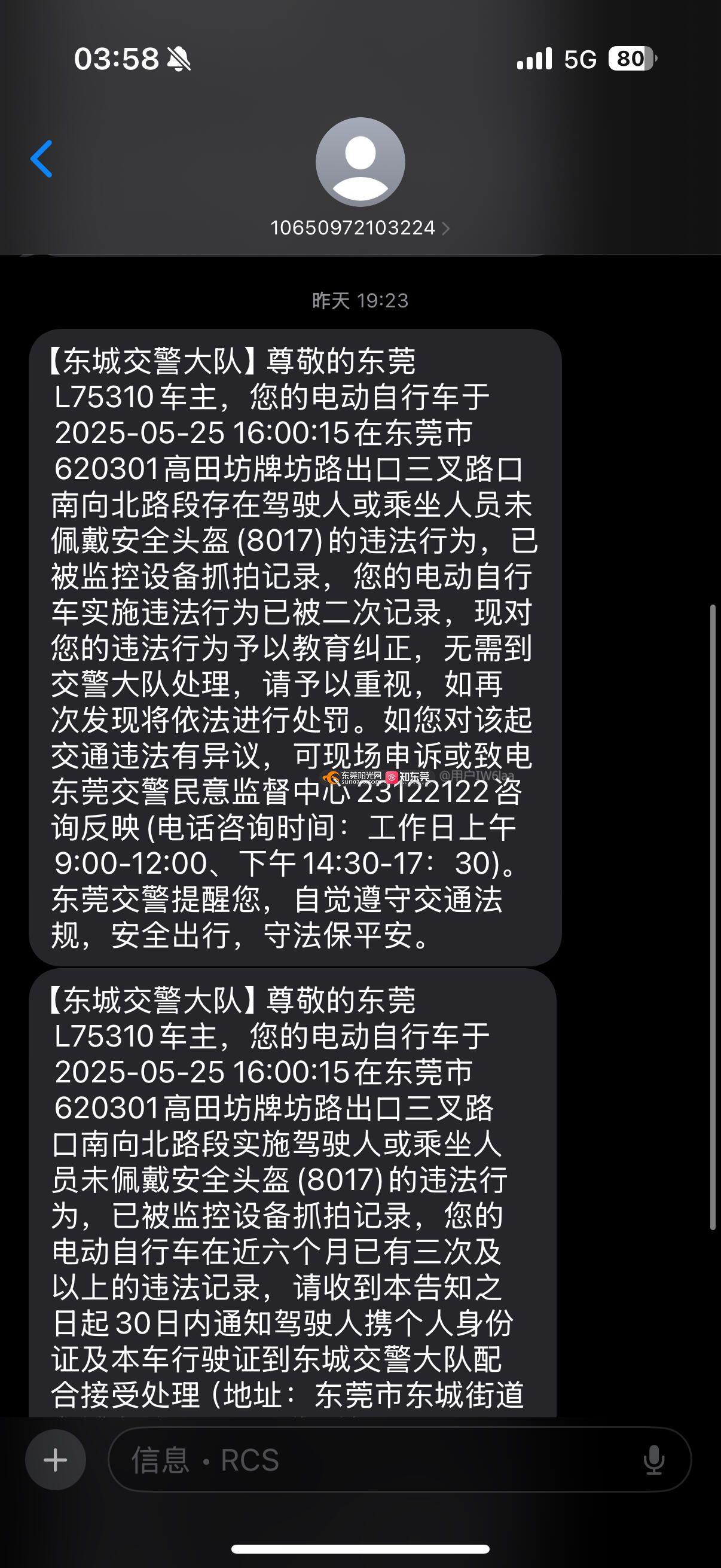Open the plus attachments button
This screenshot has height=1568, width=721.
coord(56,1460)
